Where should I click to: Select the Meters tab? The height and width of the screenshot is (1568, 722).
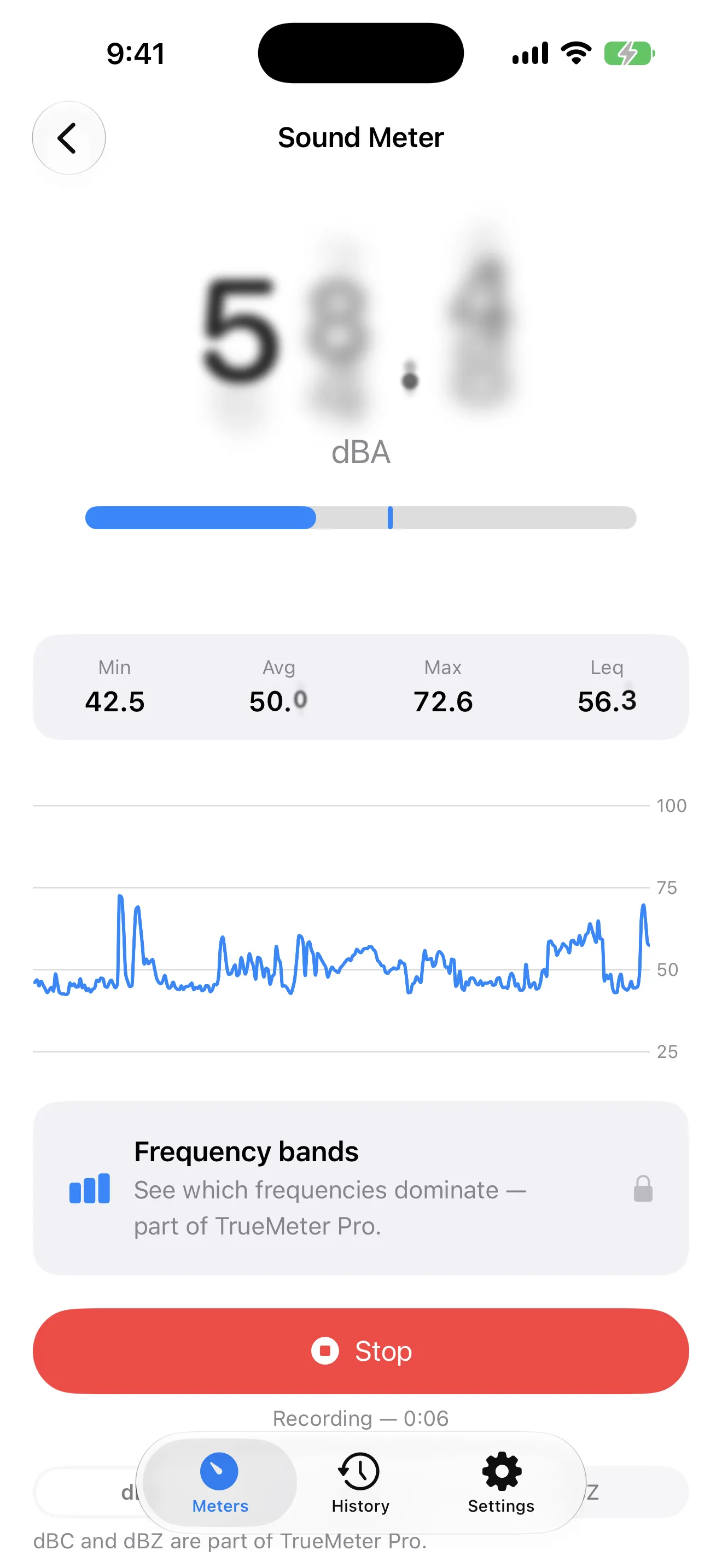click(220, 1482)
